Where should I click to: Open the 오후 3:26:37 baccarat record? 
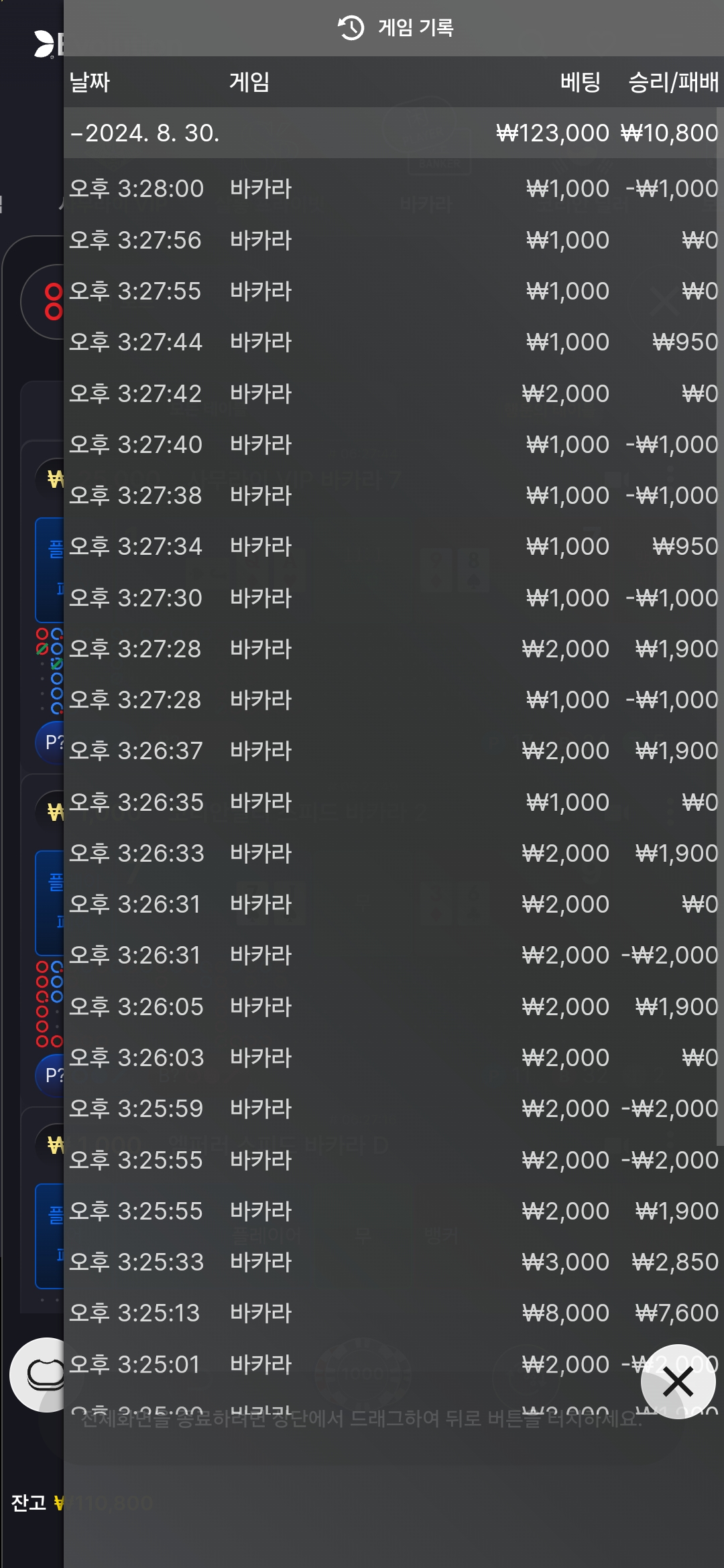click(392, 751)
